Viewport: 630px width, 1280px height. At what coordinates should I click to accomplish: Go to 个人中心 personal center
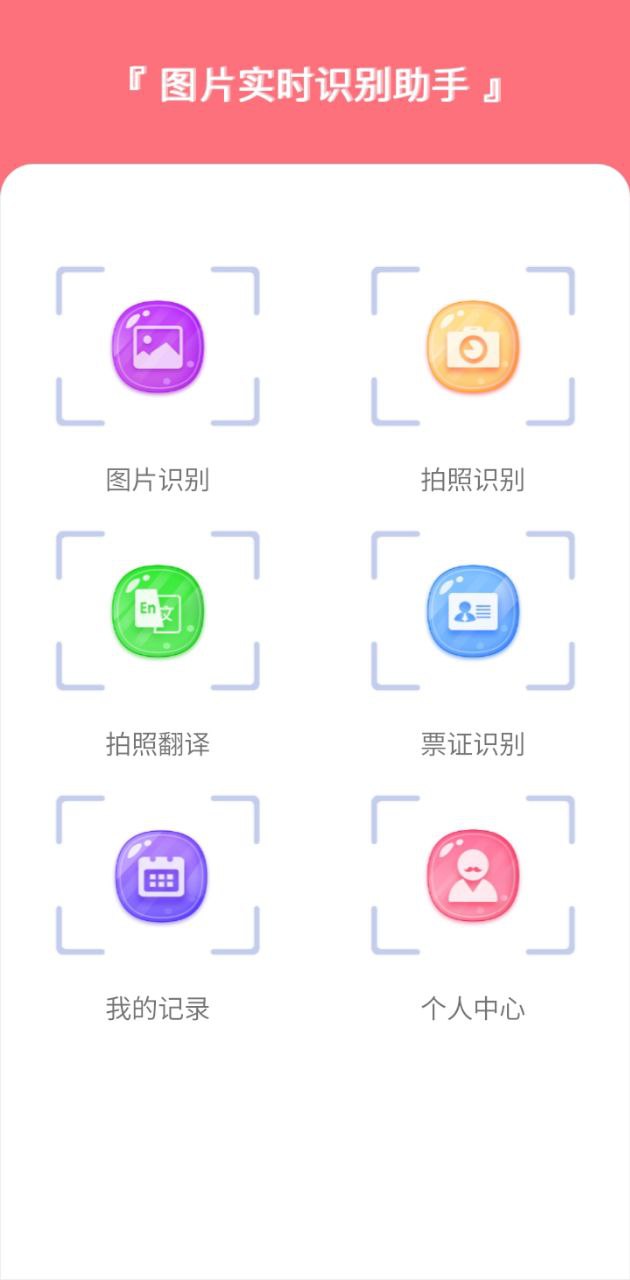coord(473,876)
